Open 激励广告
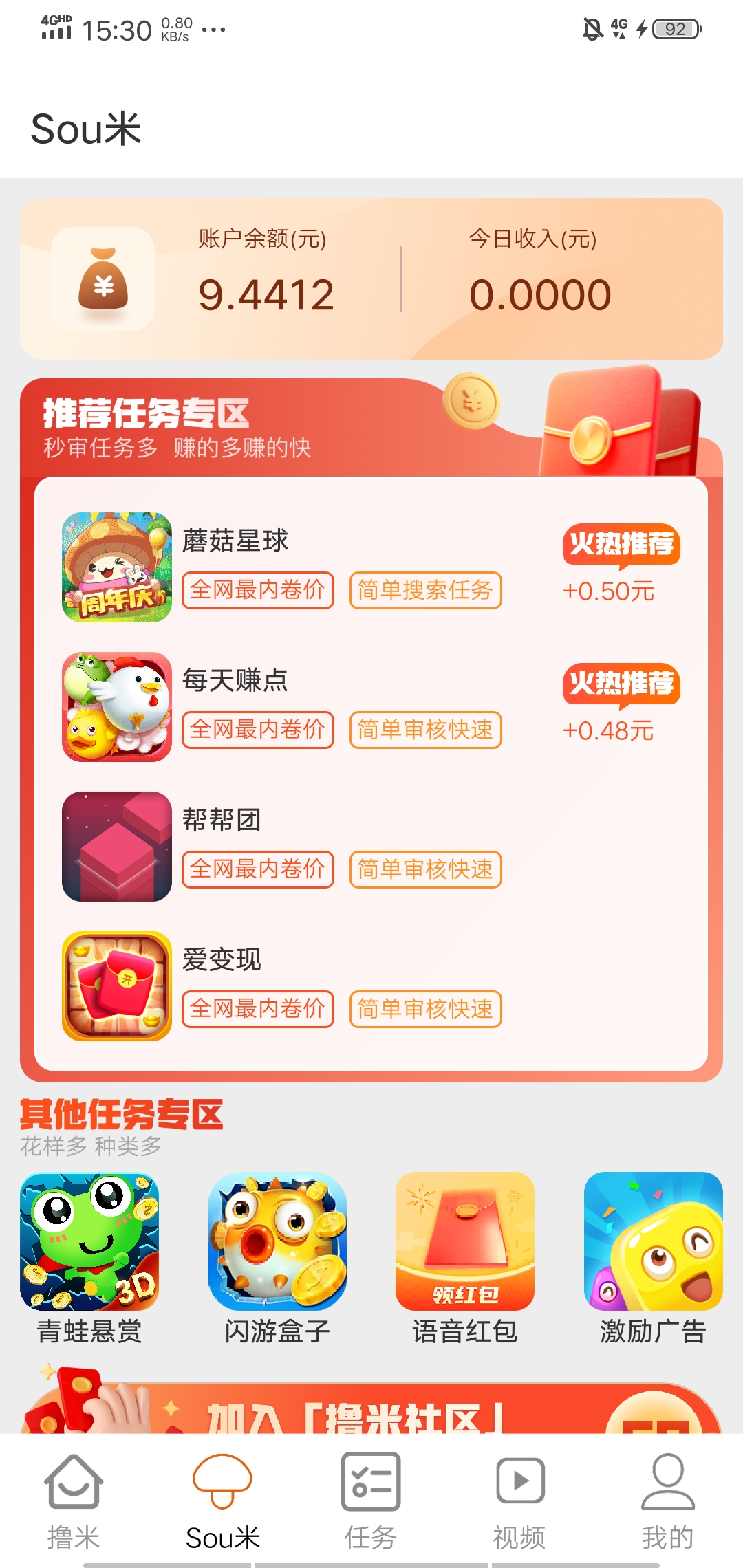743x1568 pixels. 653,1259
